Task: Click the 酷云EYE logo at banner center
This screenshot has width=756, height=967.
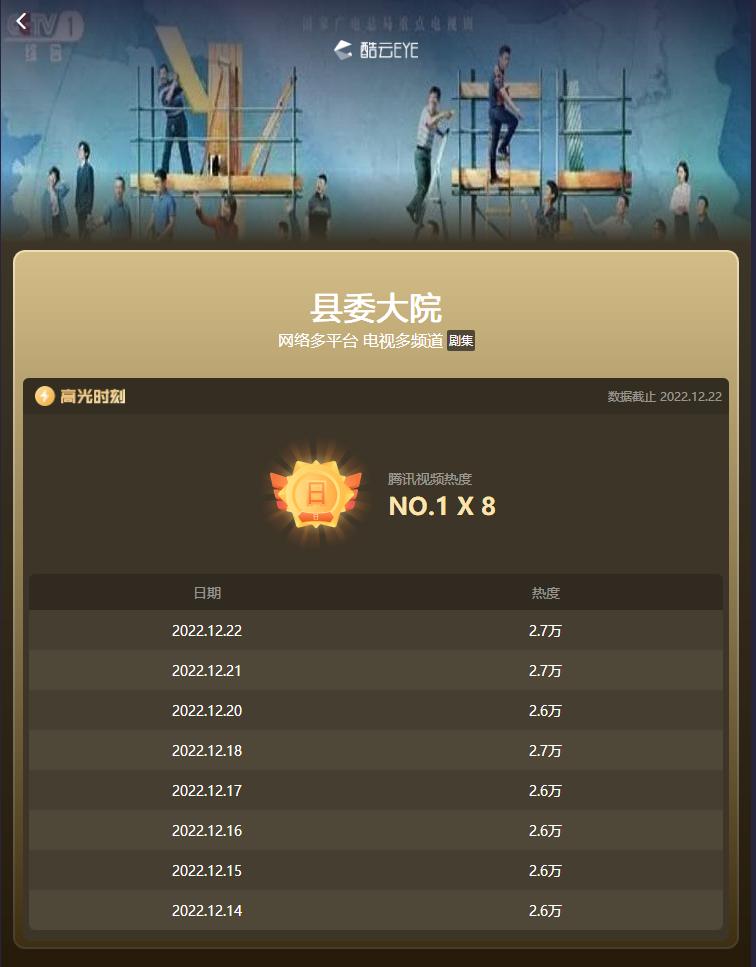Action: tap(377, 48)
